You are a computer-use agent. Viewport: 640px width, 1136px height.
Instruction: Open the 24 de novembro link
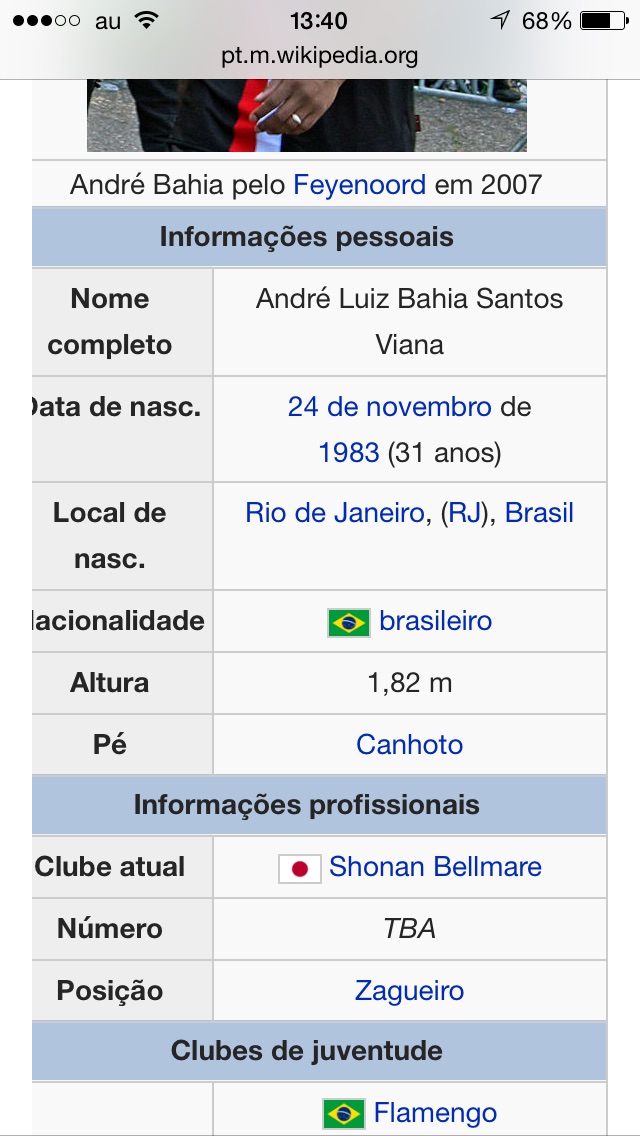(389, 407)
